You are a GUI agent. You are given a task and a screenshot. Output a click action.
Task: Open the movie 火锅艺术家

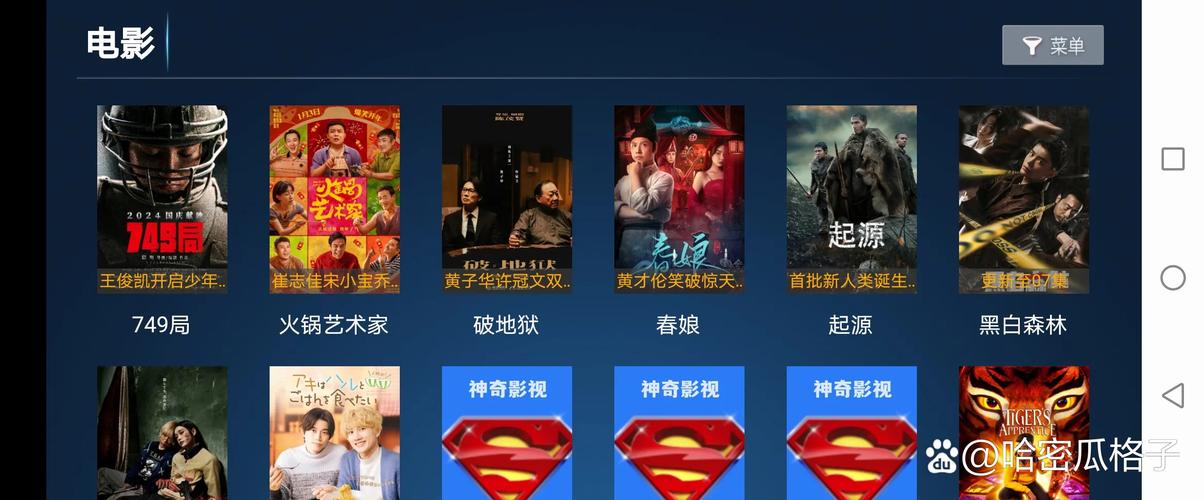click(x=334, y=200)
